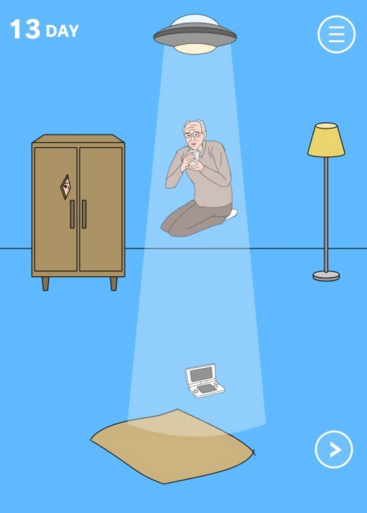Tap the yellow floor lamp
The width and height of the screenshot is (367, 513).
coord(326,202)
